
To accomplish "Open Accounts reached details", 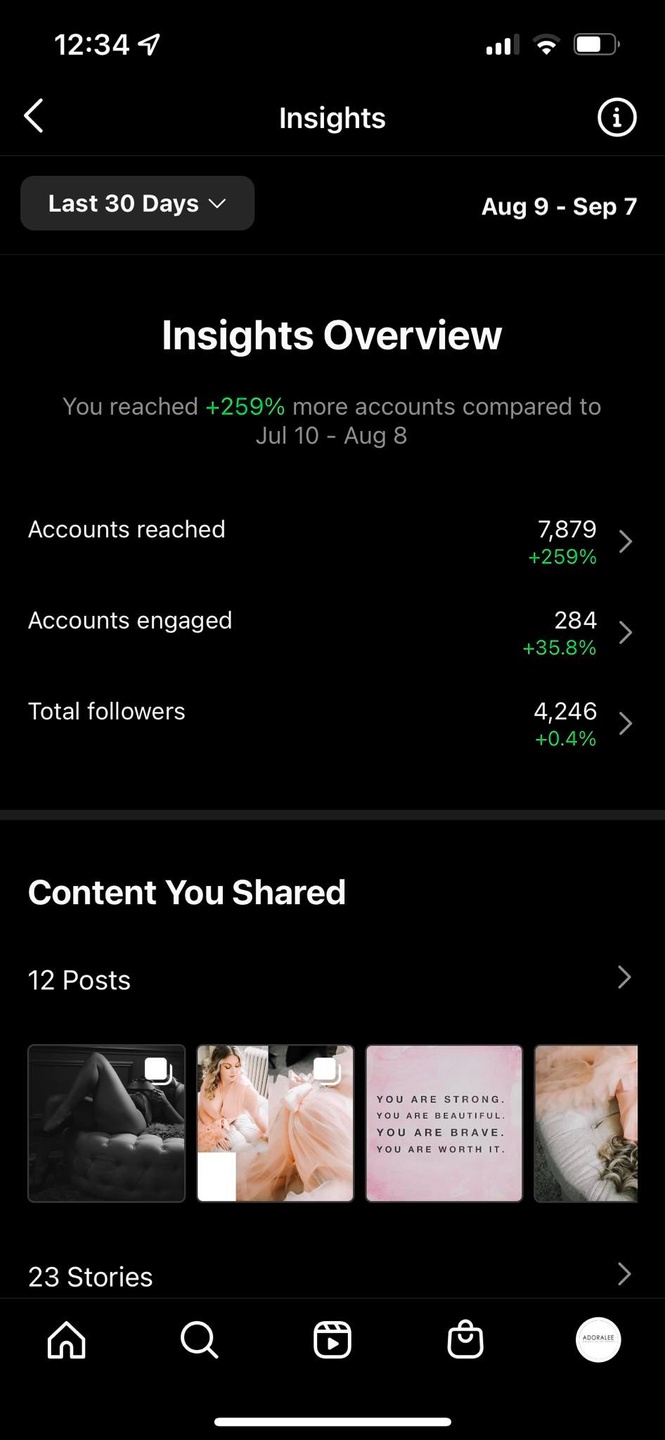I will pyautogui.click(x=332, y=541).
